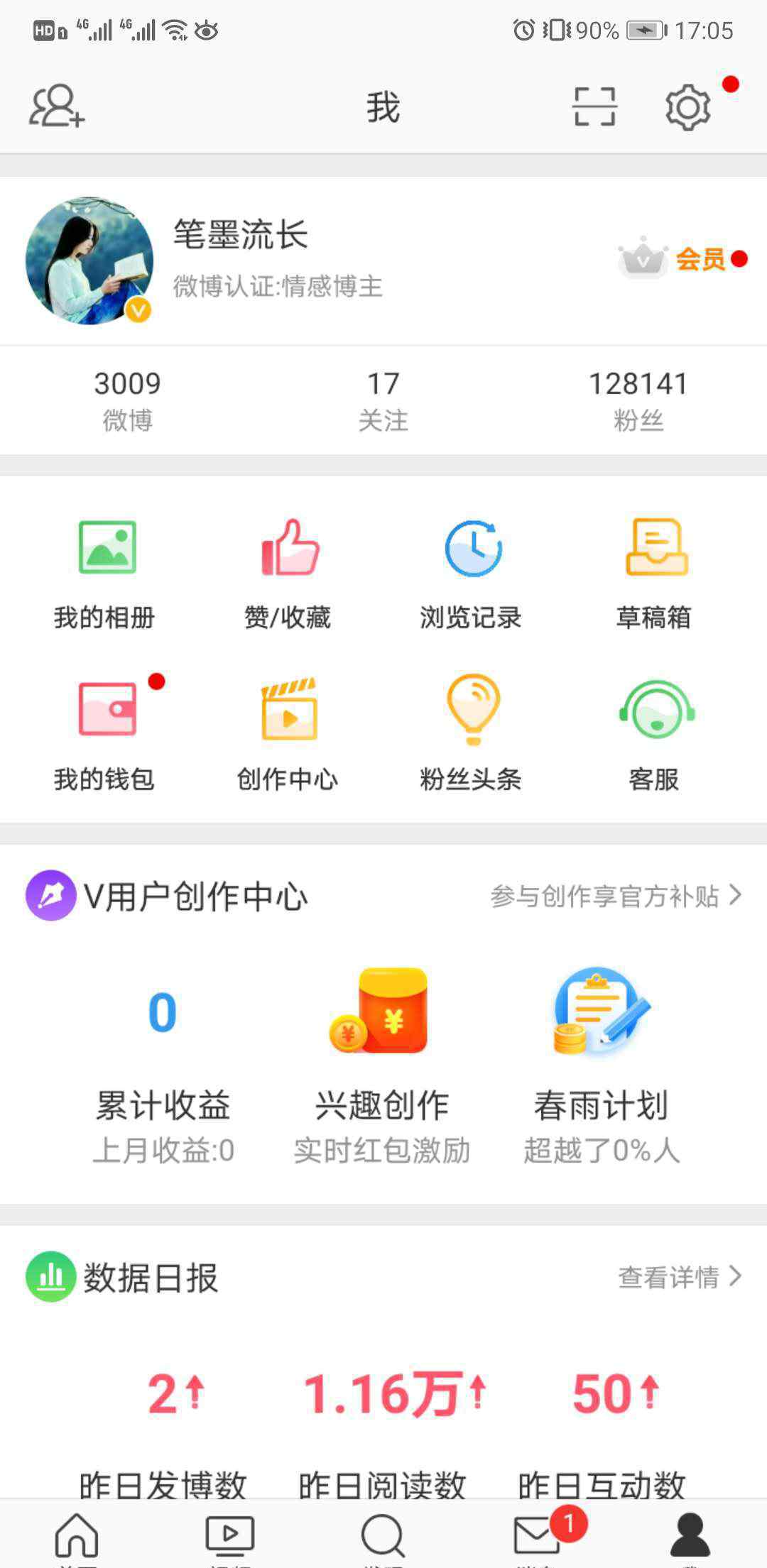The height and width of the screenshot is (1568, 767).
Task: View the 128141 粉丝 followers list
Action: (x=638, y=400)
